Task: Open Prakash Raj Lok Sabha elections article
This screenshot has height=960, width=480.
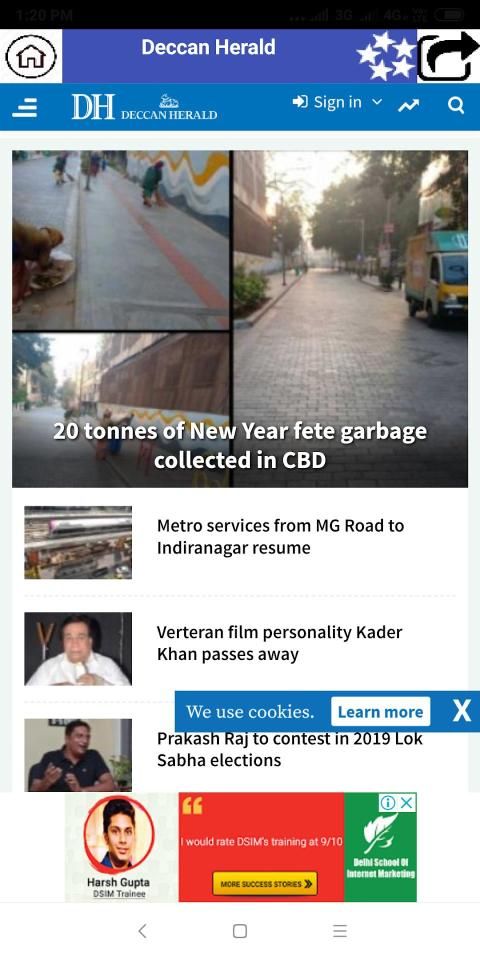Action: [x=290, y=749]
